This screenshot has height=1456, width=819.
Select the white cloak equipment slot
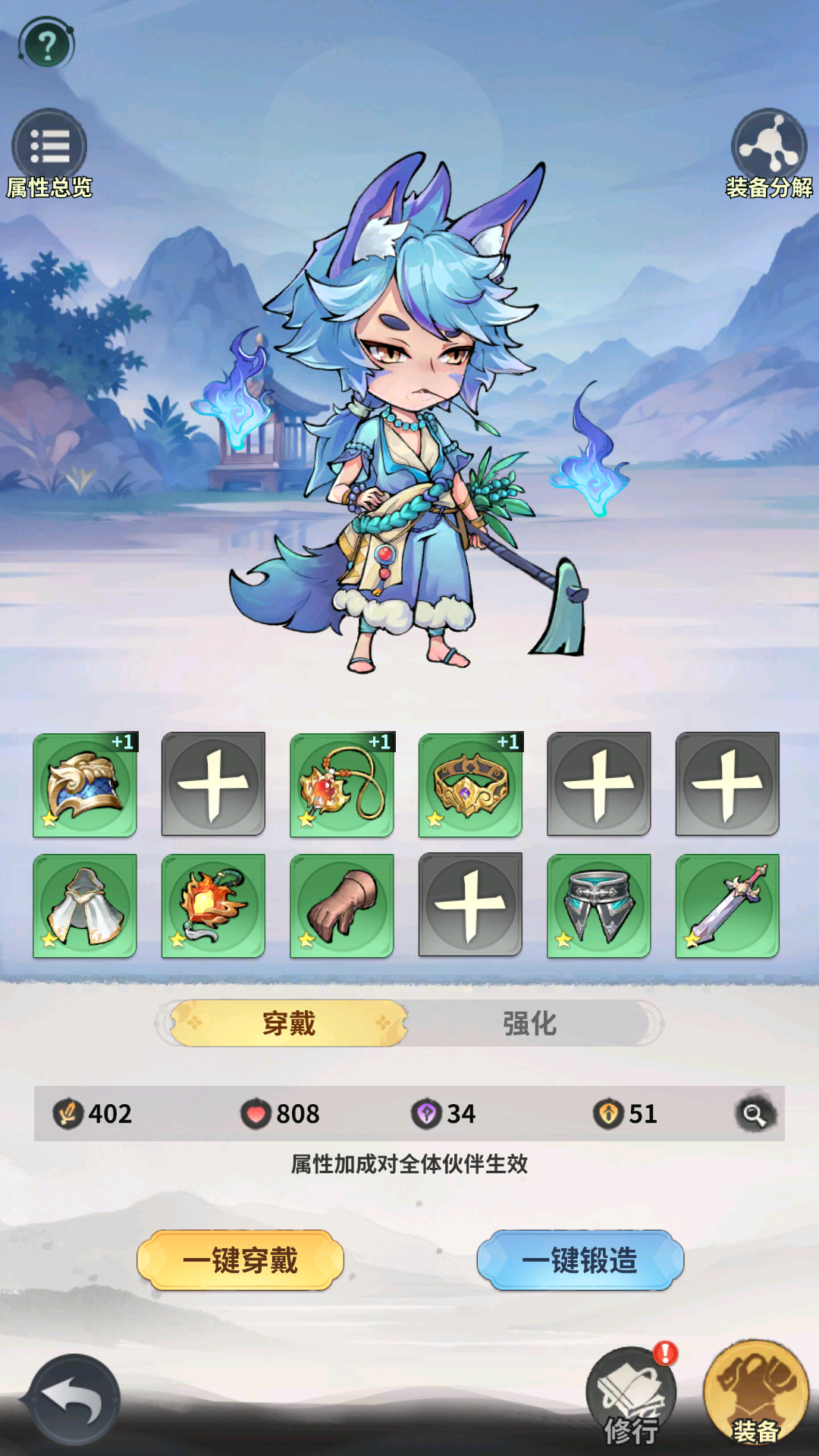85,906
